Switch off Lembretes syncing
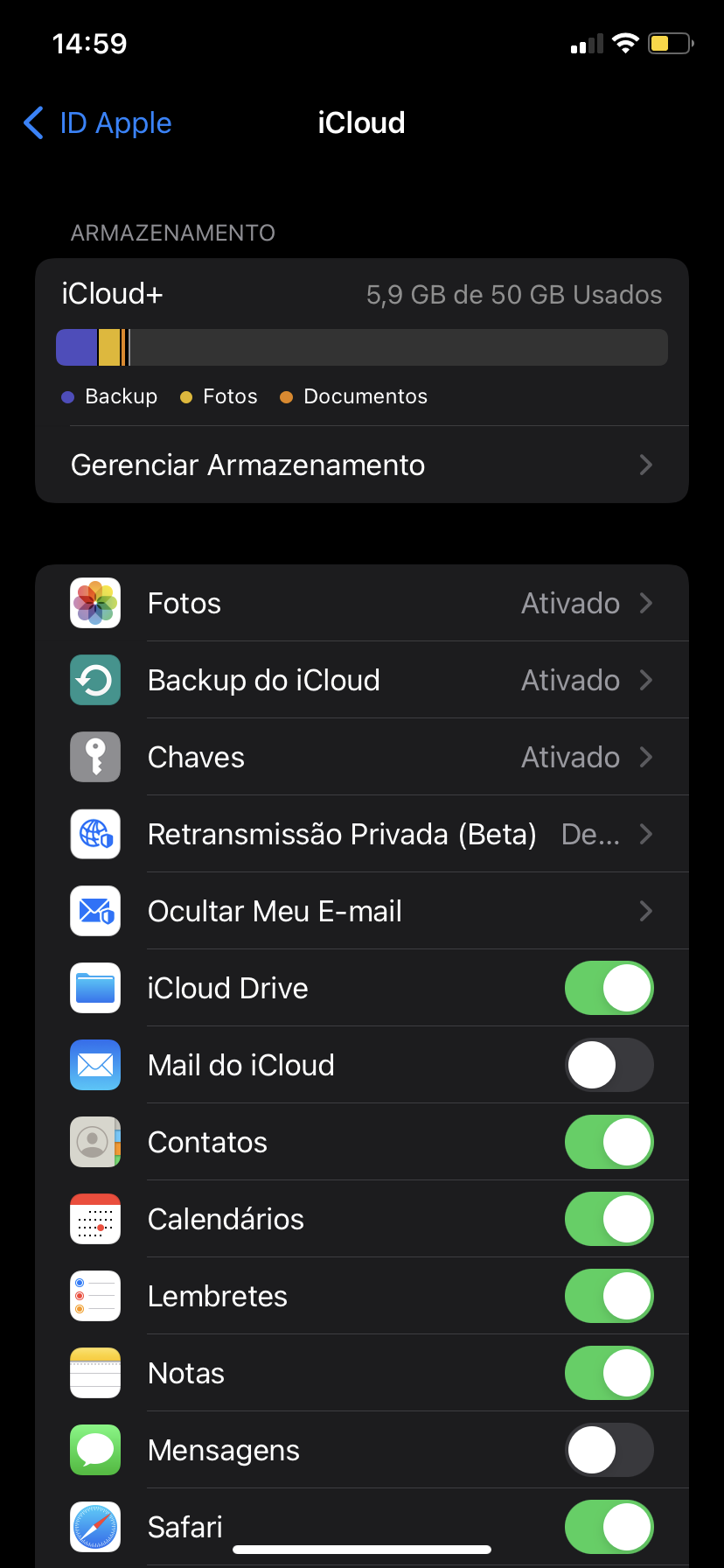Image resolution: width=724 pixels, height=1568 pixels. tap(609, 1297)
